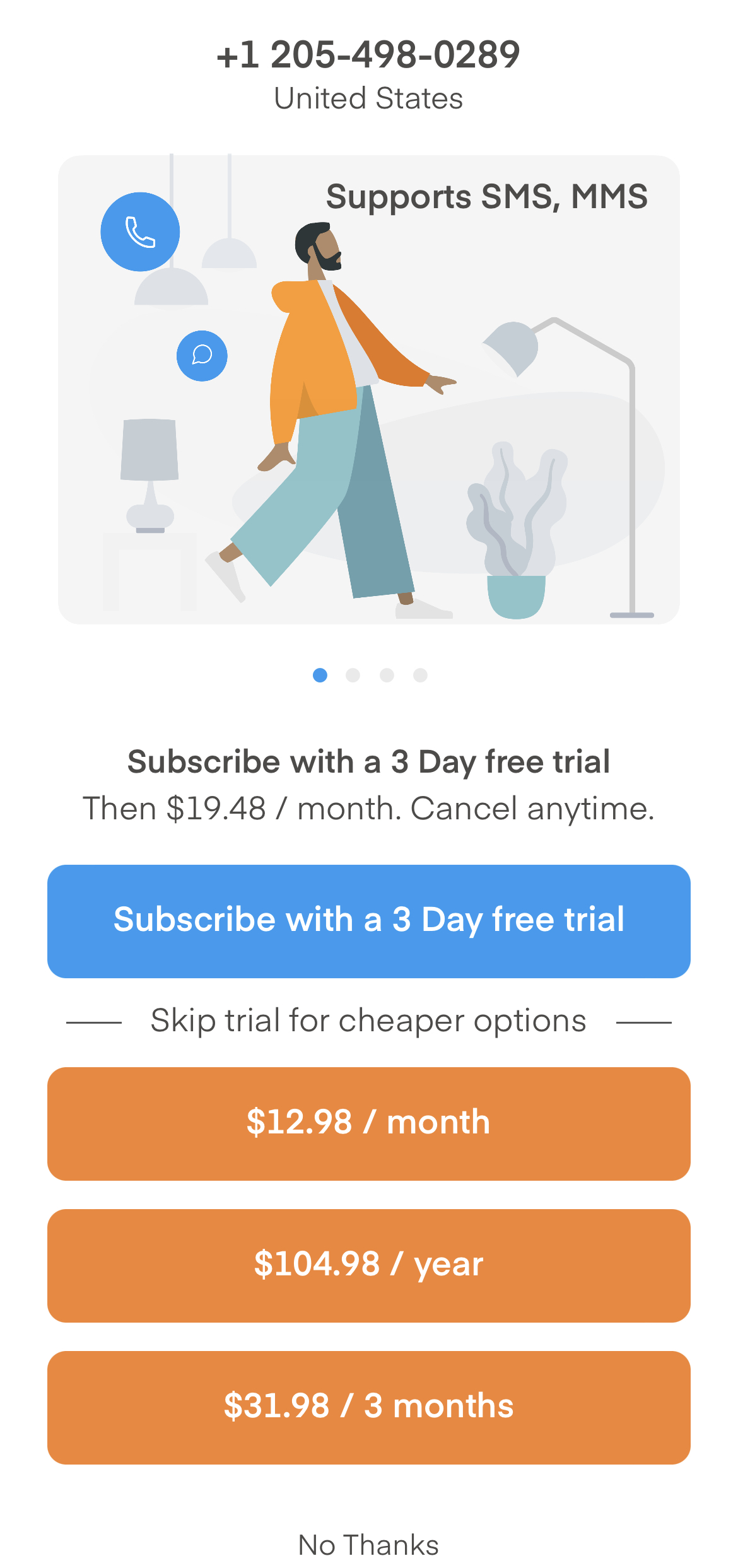This screenshot has height=1568, width=738.
Task: Jump to the second carousel page dot
Action: [353, 676]
